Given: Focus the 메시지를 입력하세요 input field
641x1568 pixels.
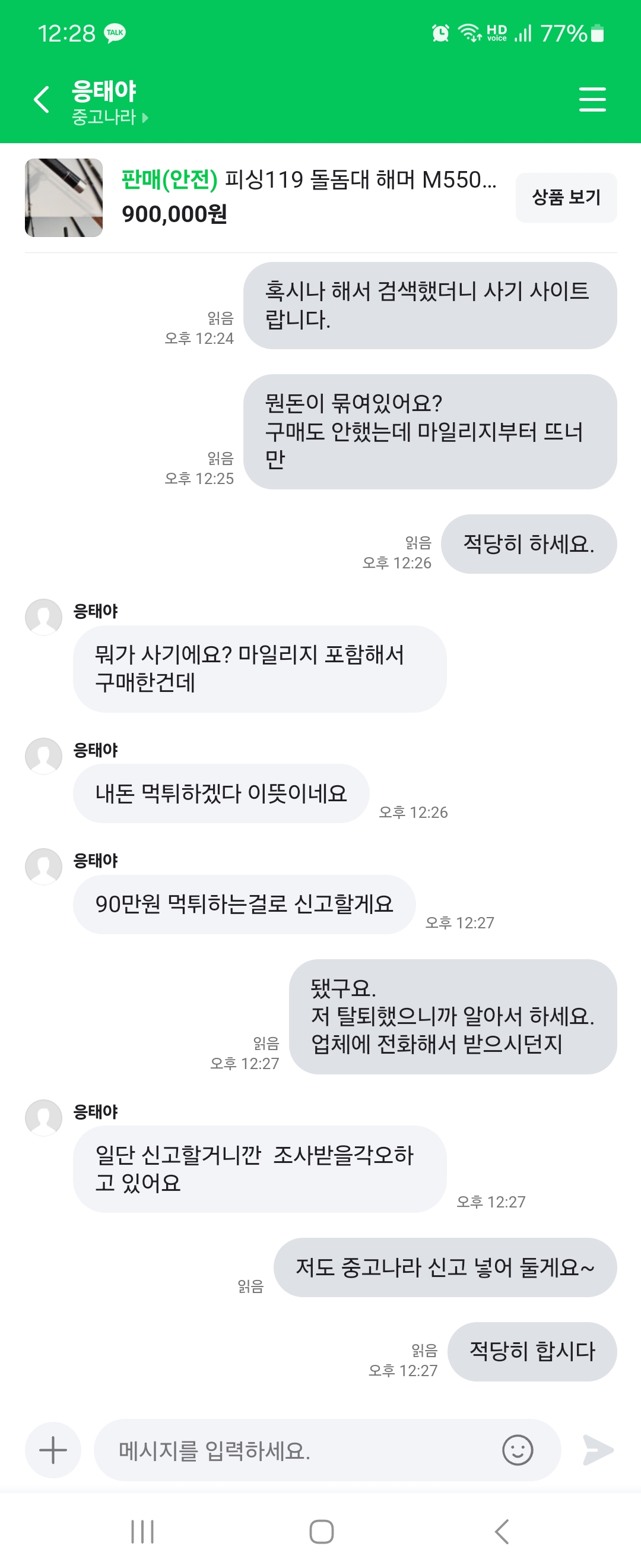Looking at the screenshot, I should pyautogui.click(x=298, y=1450).
